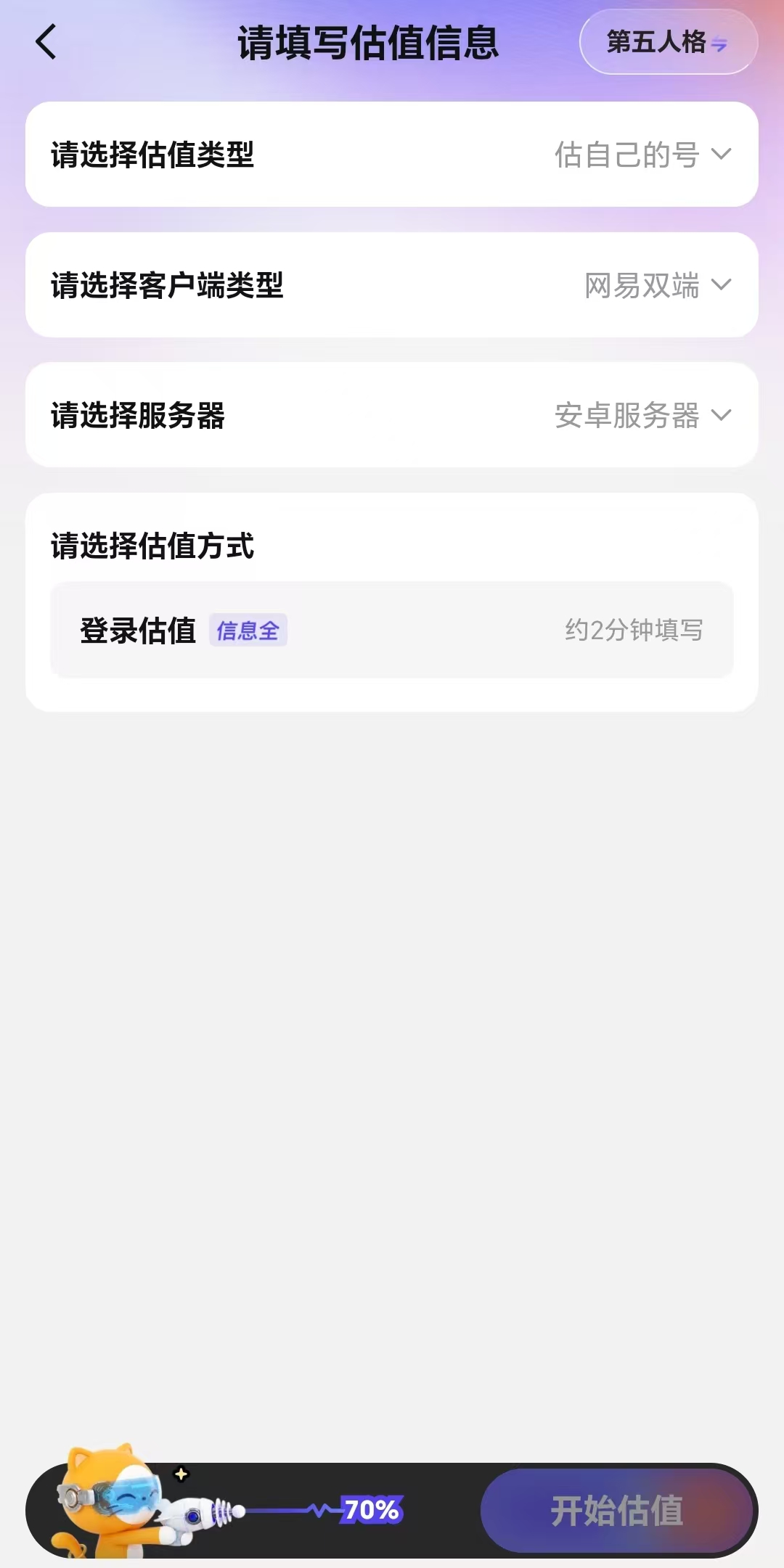Open the 请选择客户端类型 dropdown

click(392, 285)
